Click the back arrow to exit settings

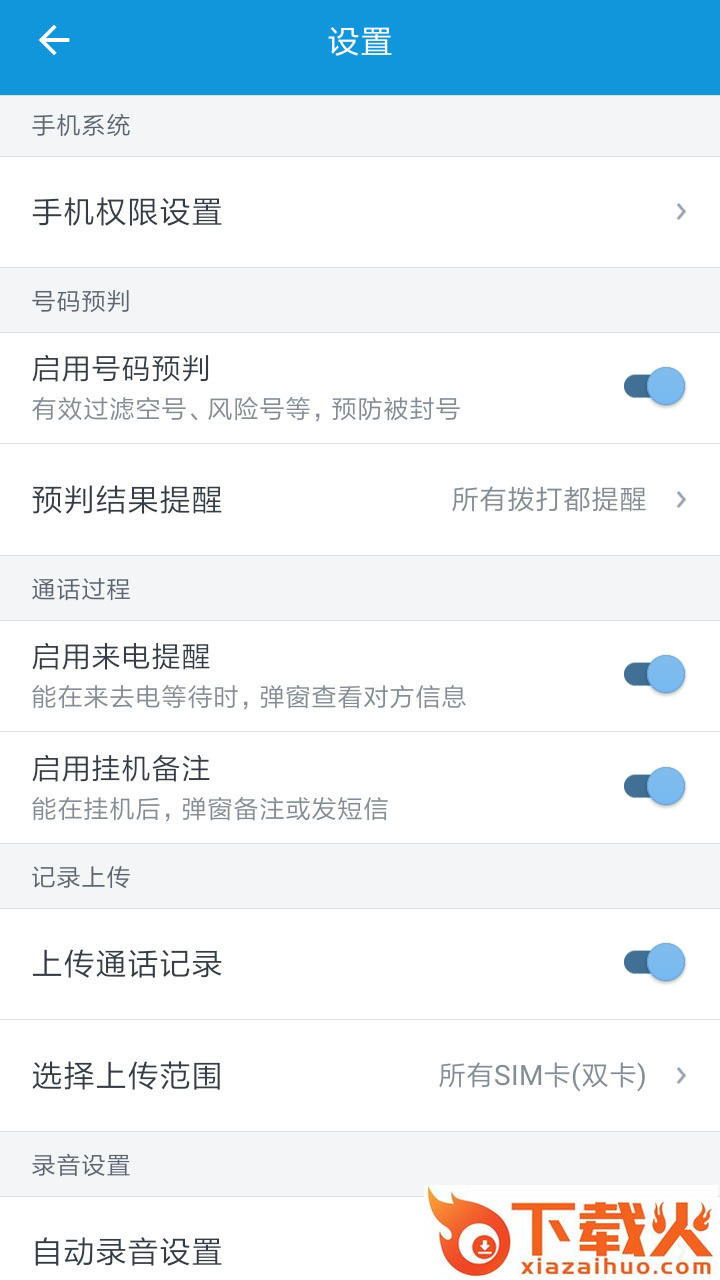[51, 40]
